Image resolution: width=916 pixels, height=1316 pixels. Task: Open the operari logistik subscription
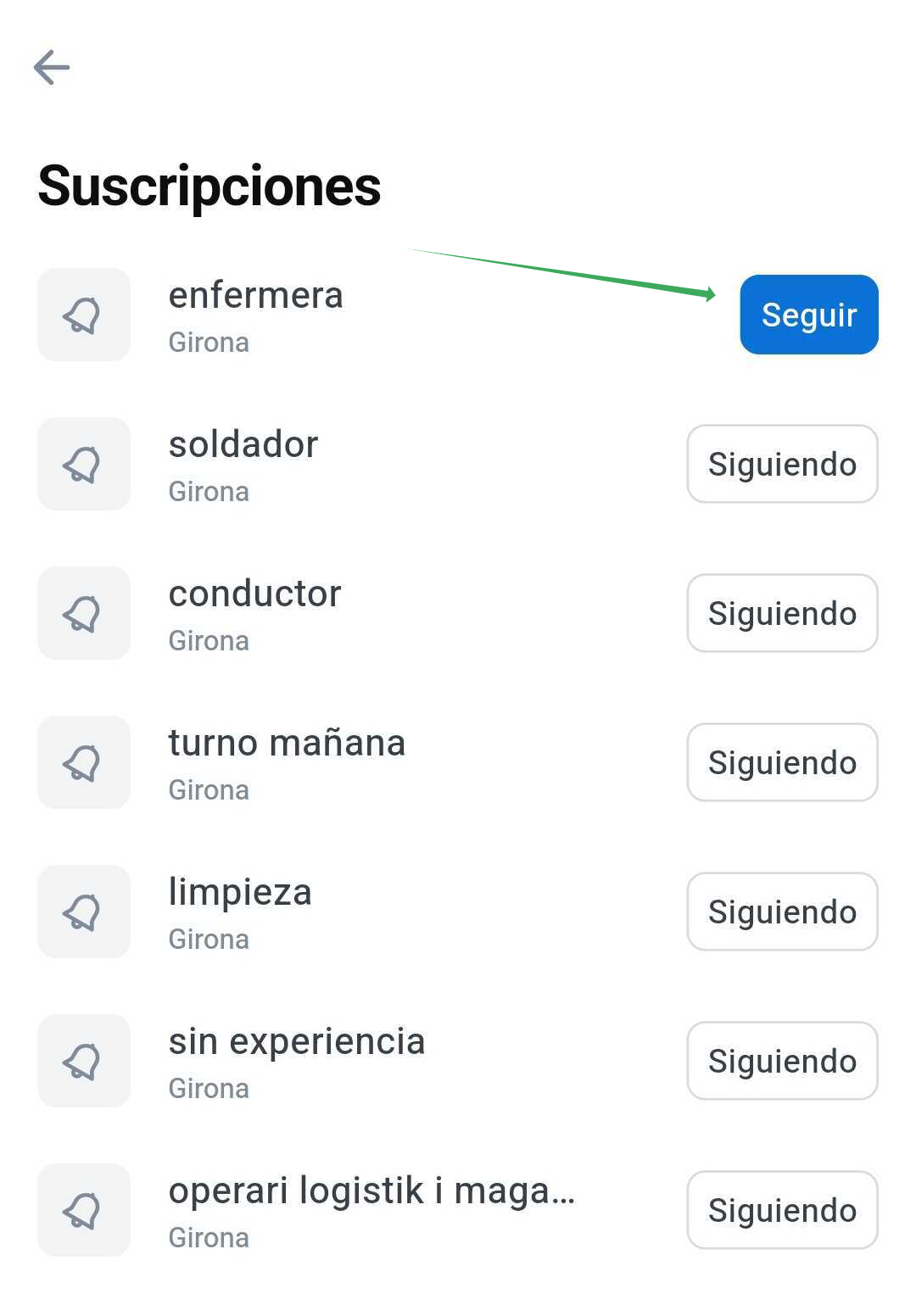pos(371,1210)
